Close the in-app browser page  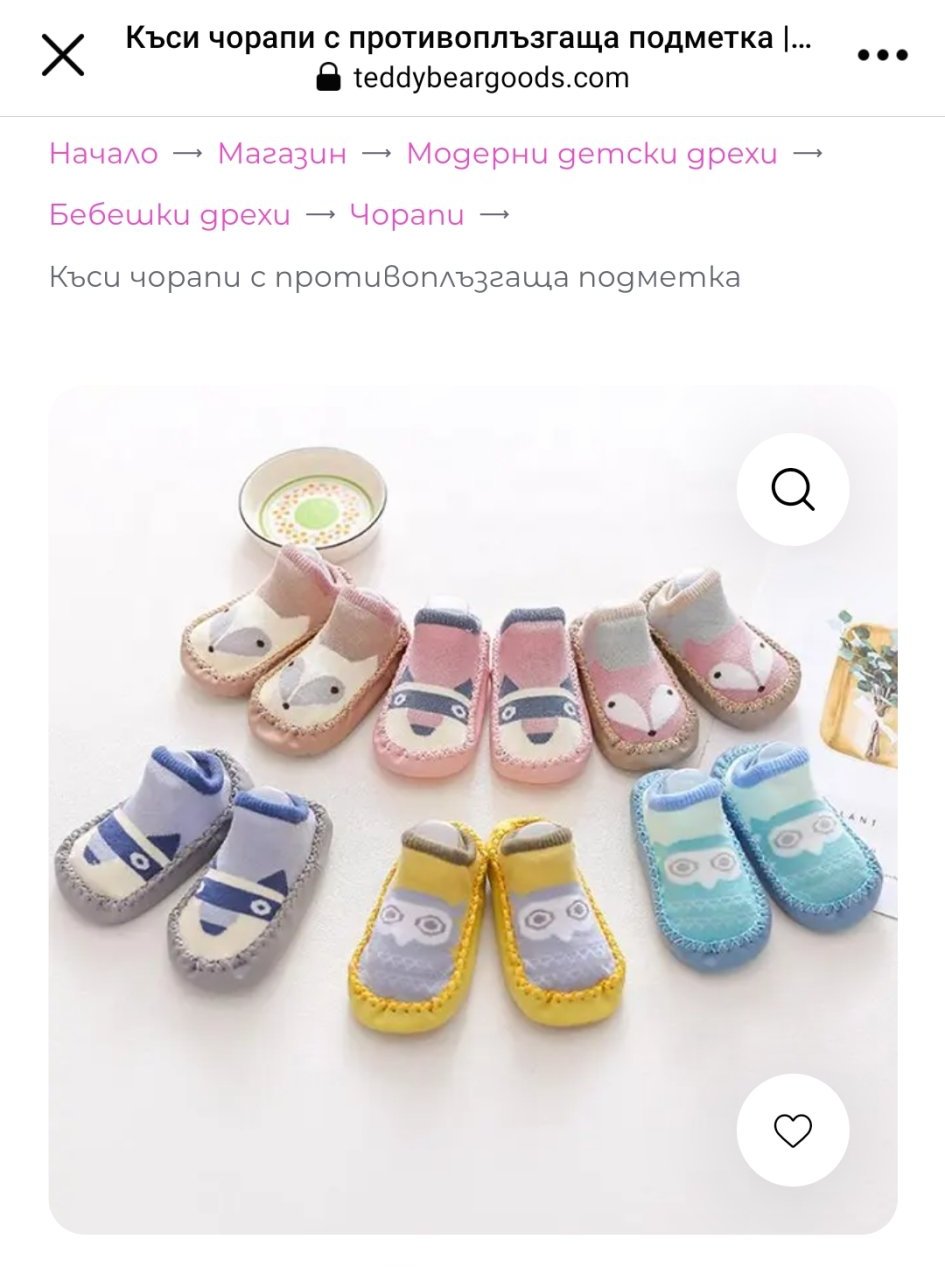[63, 56]
